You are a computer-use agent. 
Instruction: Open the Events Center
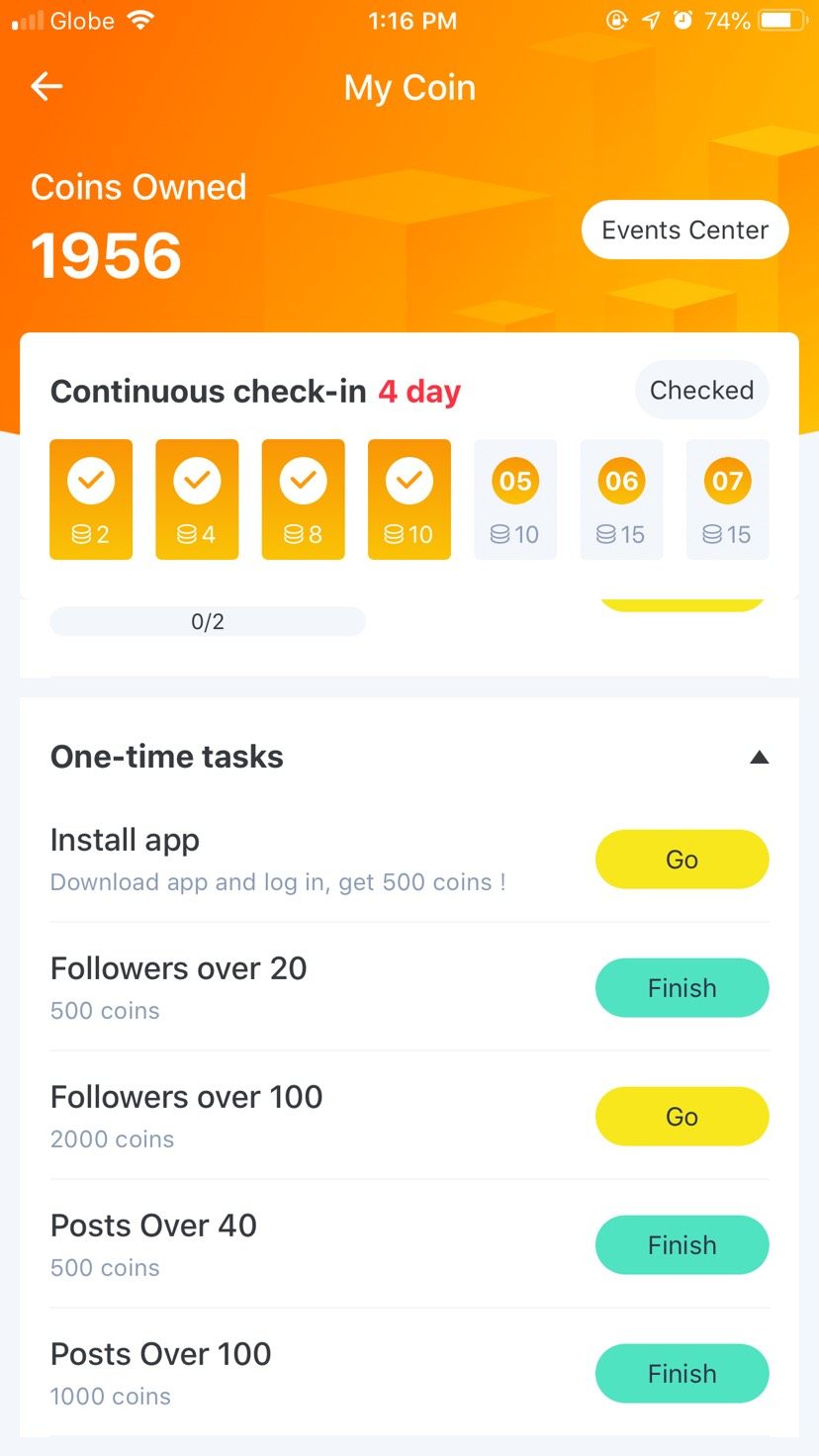pyautogui.click(x=684, y=230)
